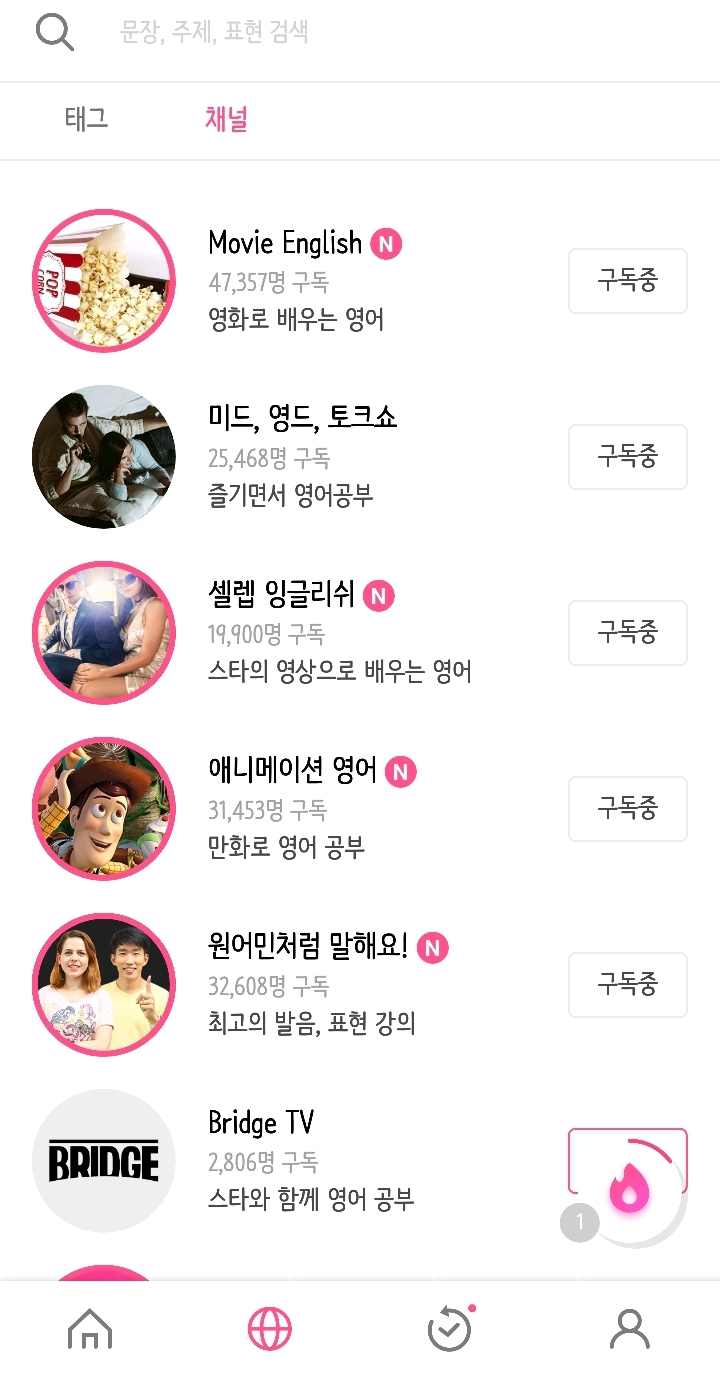Tap 구독중 button for Movie English
Image resolution: width=720 pixels, height=1376 pixels.
[627, 281]
